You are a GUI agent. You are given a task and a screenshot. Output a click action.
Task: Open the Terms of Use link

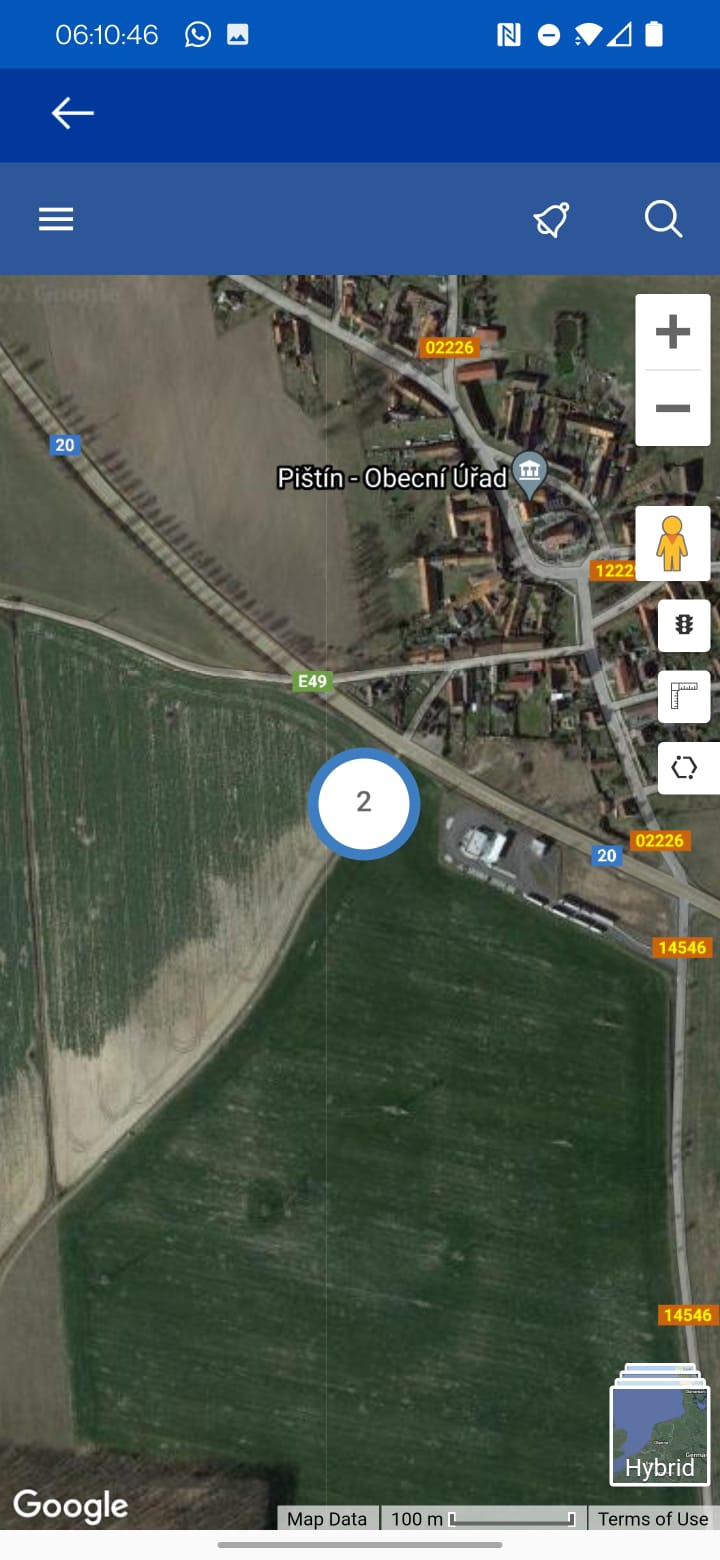click(x=653, y=1519)
